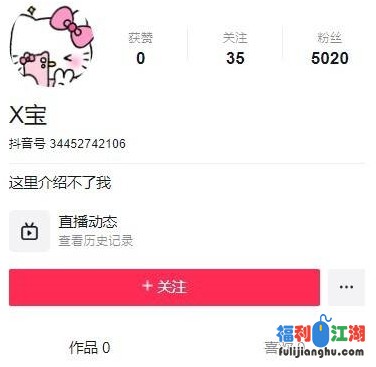Open the 粉丝 5020 followers list
Image resolution: width=376 pixels, height=367 pixels.
click(330, 49)
